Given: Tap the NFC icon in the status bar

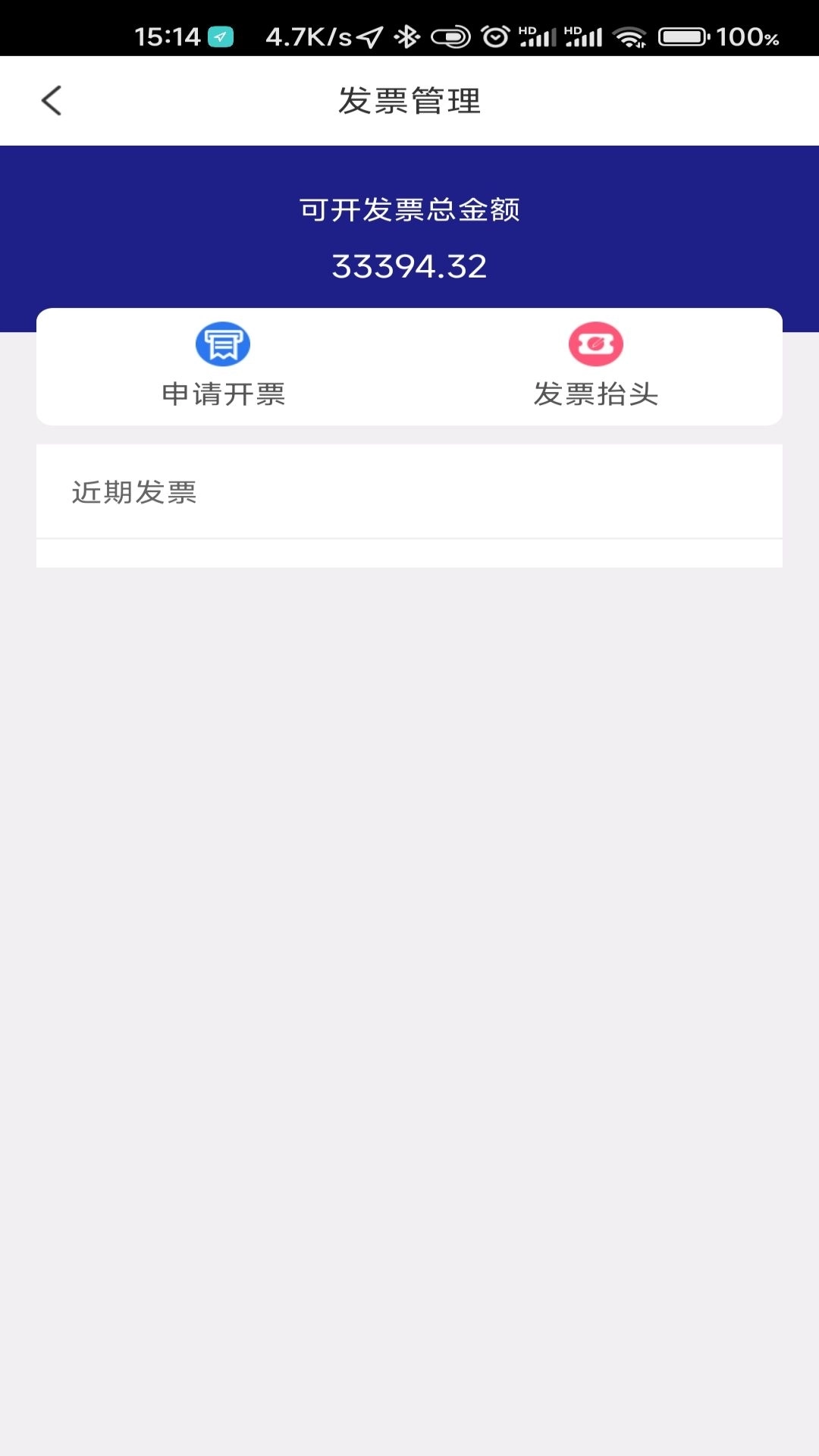Looking at the screenshot, I should (x=451, y=34).
